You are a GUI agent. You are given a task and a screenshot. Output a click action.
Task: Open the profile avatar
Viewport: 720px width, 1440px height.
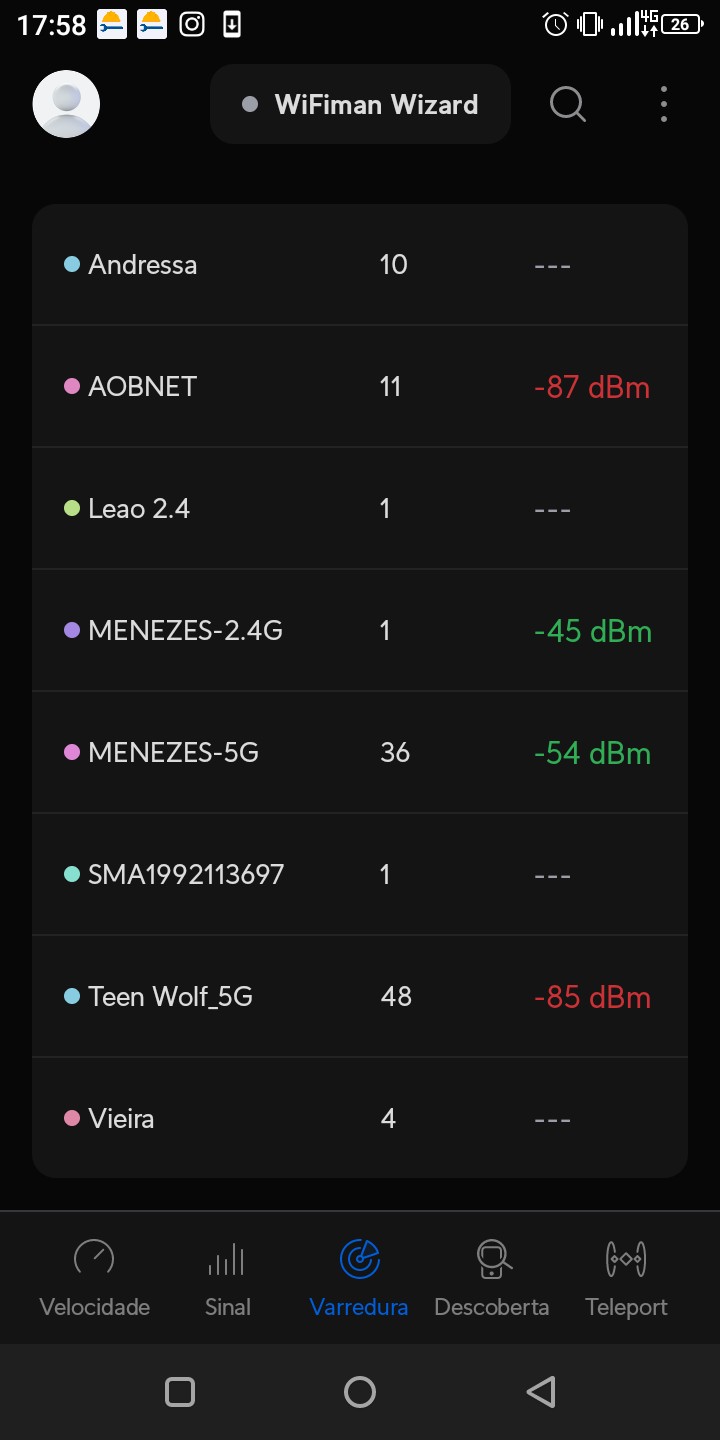[66, 104]
